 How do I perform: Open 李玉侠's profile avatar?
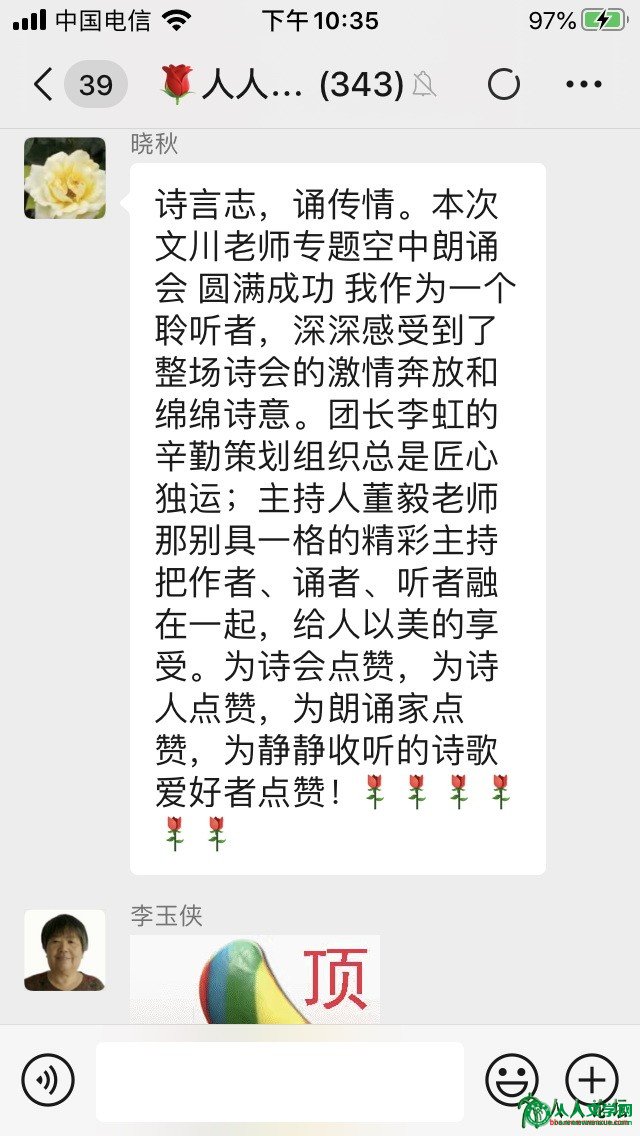click(65, 950)
